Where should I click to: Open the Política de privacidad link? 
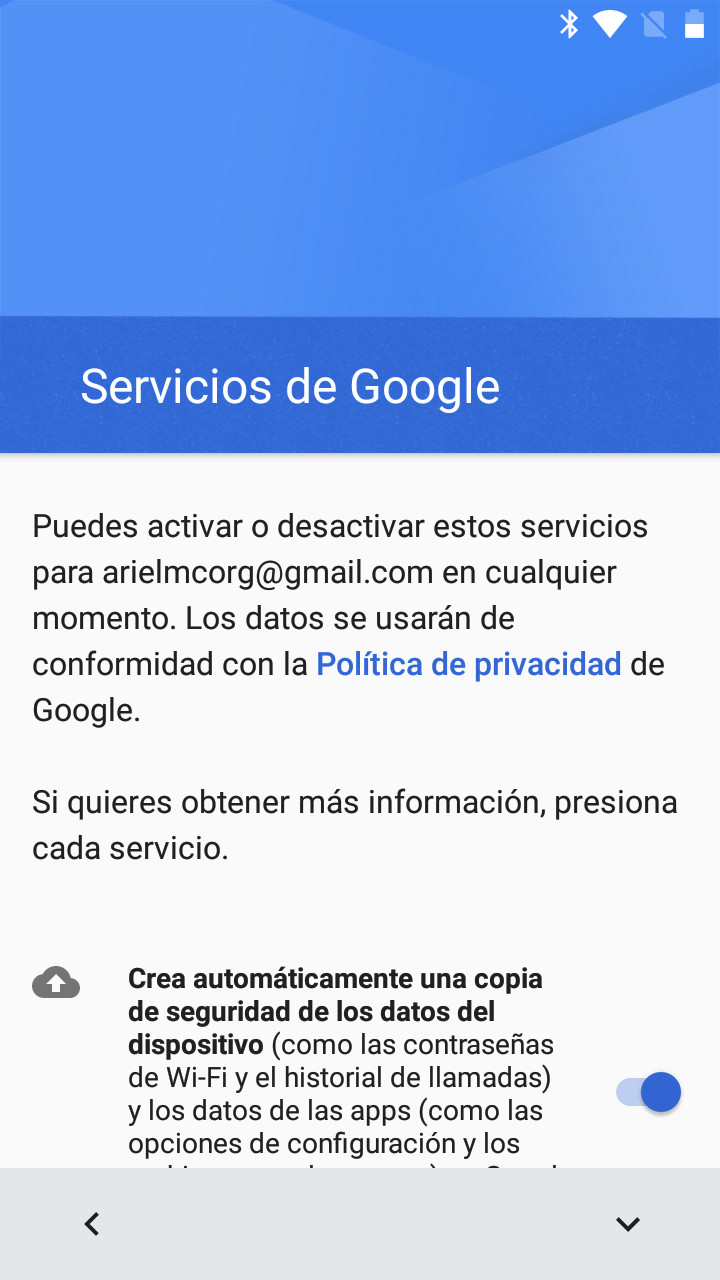point(468,664)
